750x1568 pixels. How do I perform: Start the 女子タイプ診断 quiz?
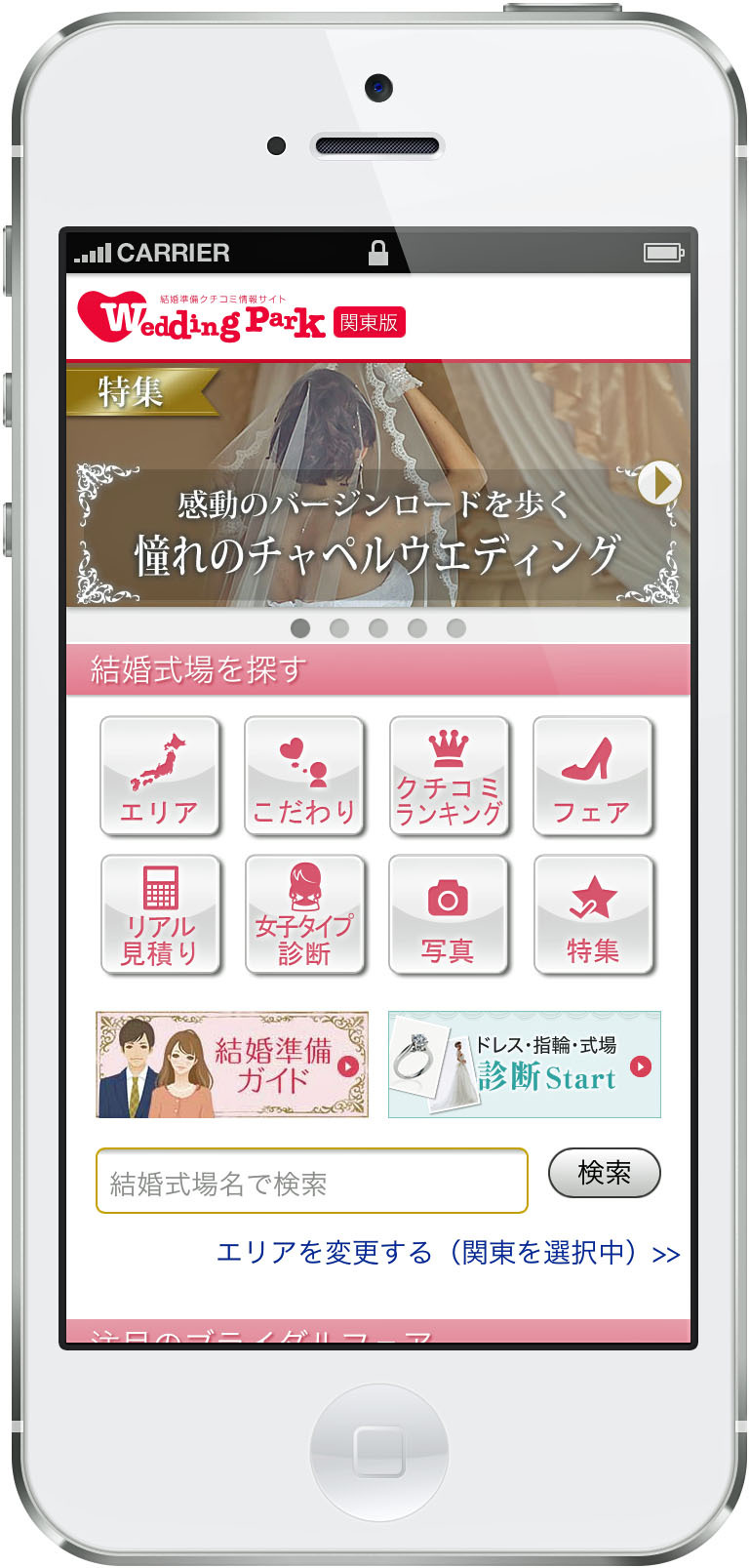304,914
